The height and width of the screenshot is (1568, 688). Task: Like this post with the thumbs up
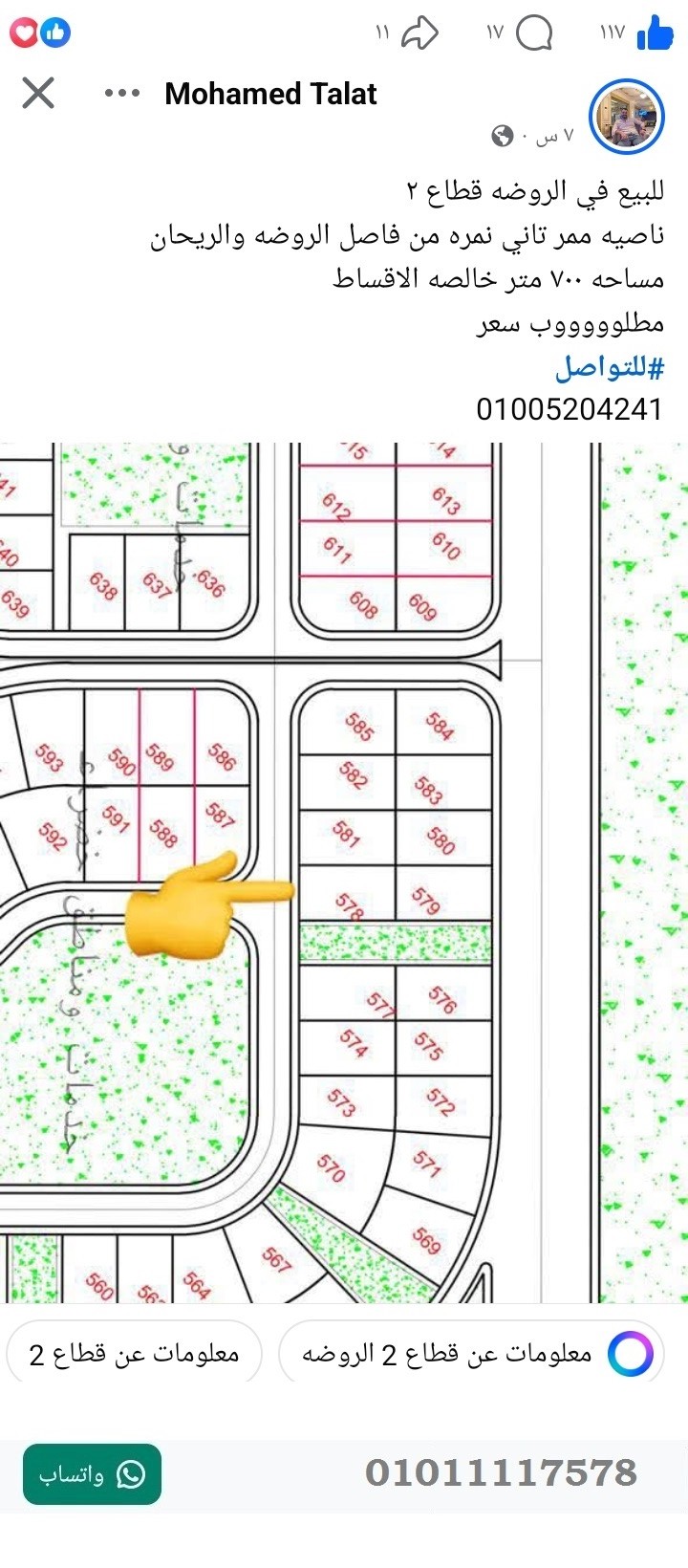click(x=655, y=33)
